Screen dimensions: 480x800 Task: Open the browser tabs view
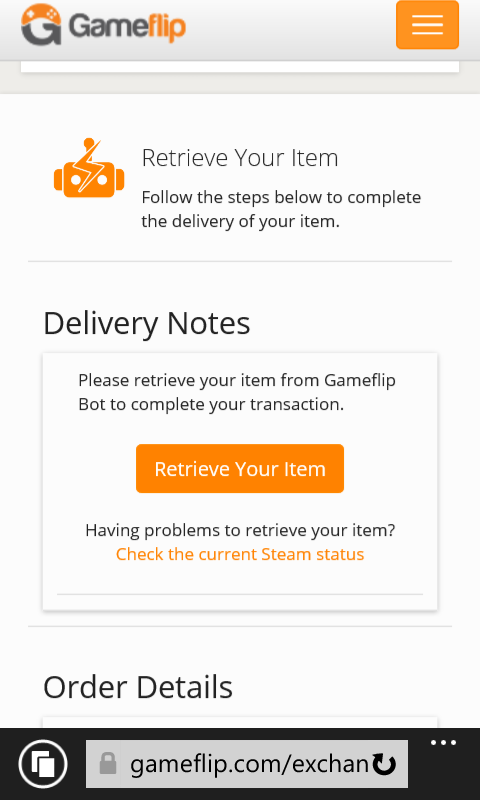click(43, 764)
